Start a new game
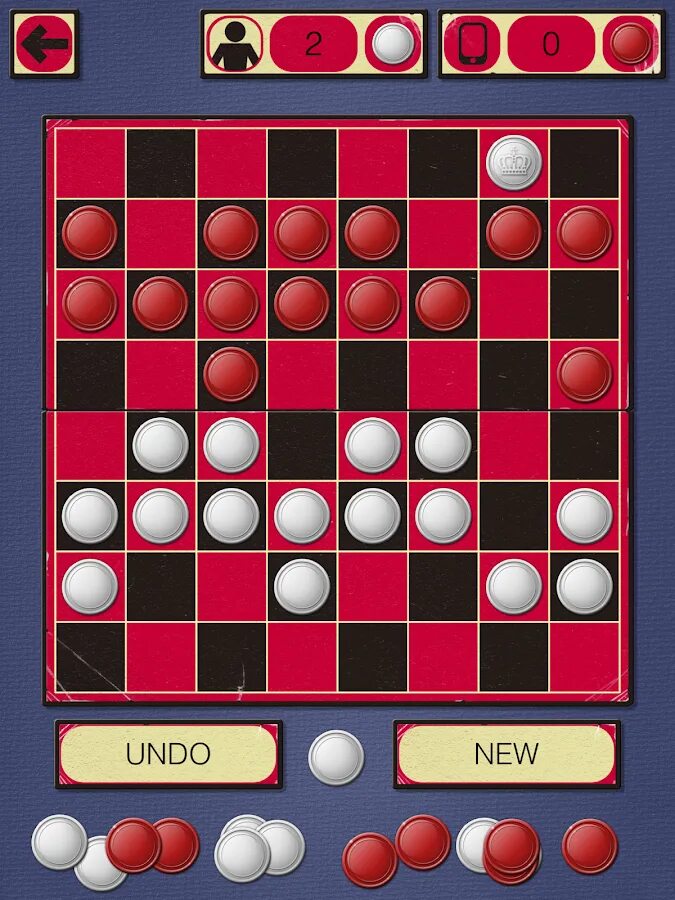 coord(506,754)
